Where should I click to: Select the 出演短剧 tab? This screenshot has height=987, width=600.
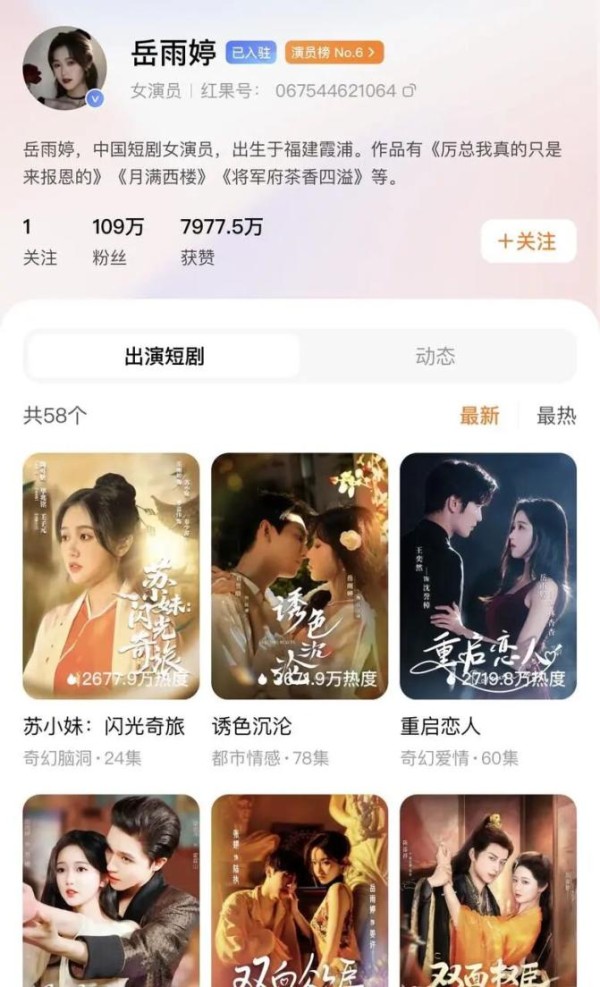164,356
